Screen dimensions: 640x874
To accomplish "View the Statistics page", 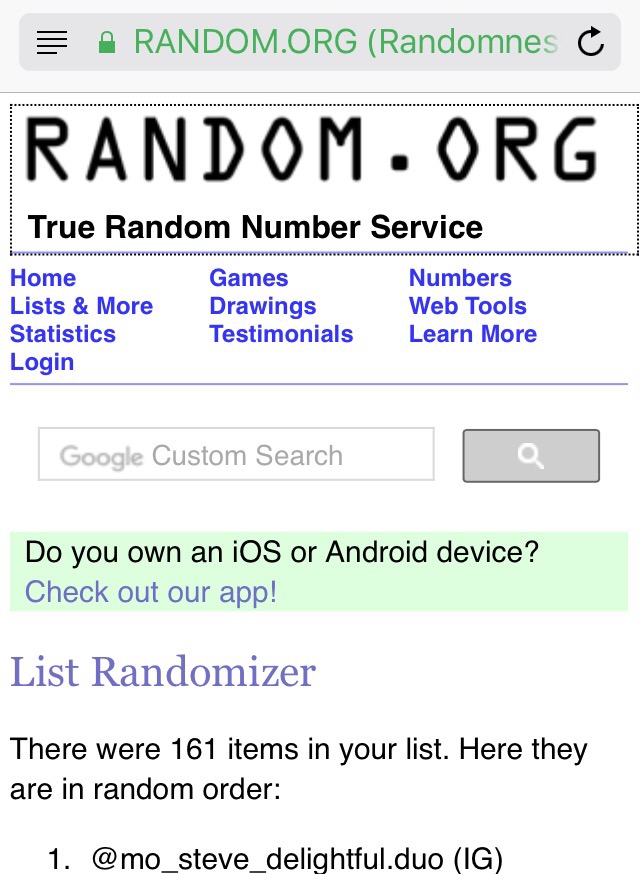I will tap(63, 334).
